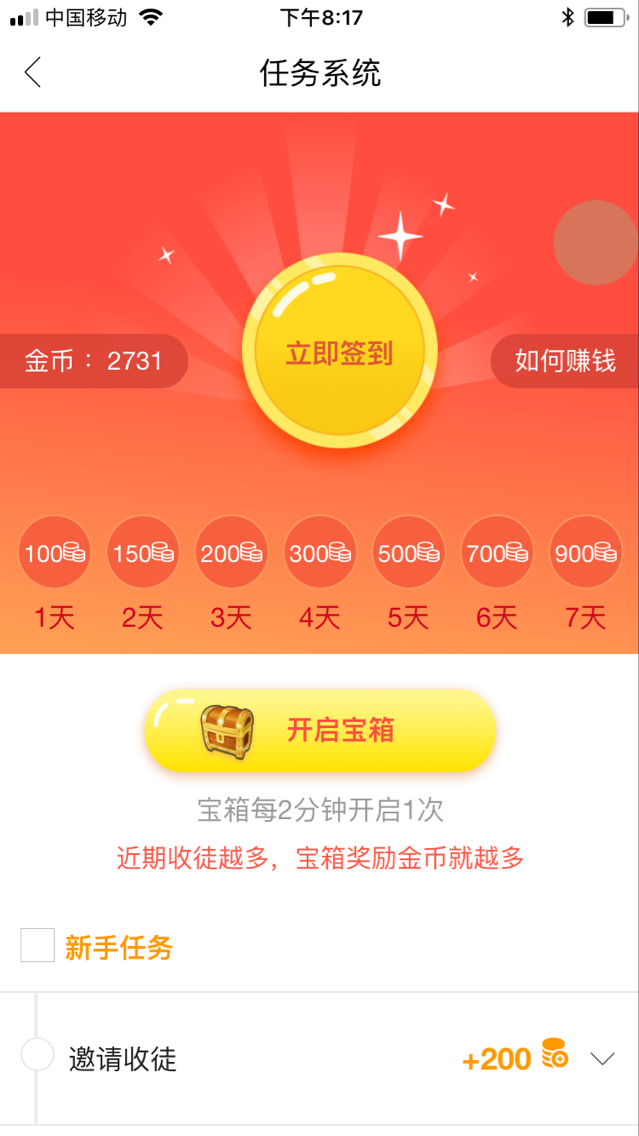Screen dimensions: 639x1136
Task: Tap the 开启宝箱 treasure chest button
Action: tap(321, 730)
